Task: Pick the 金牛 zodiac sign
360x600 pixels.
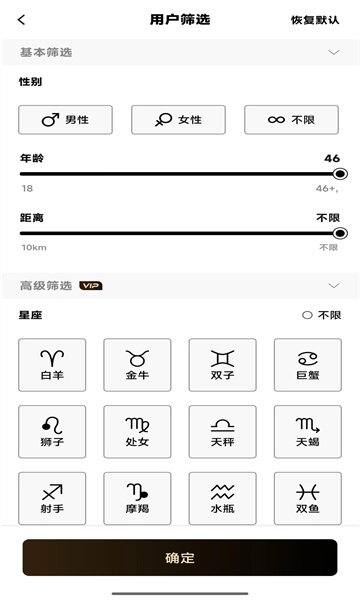Action: (x=137, y=365)
